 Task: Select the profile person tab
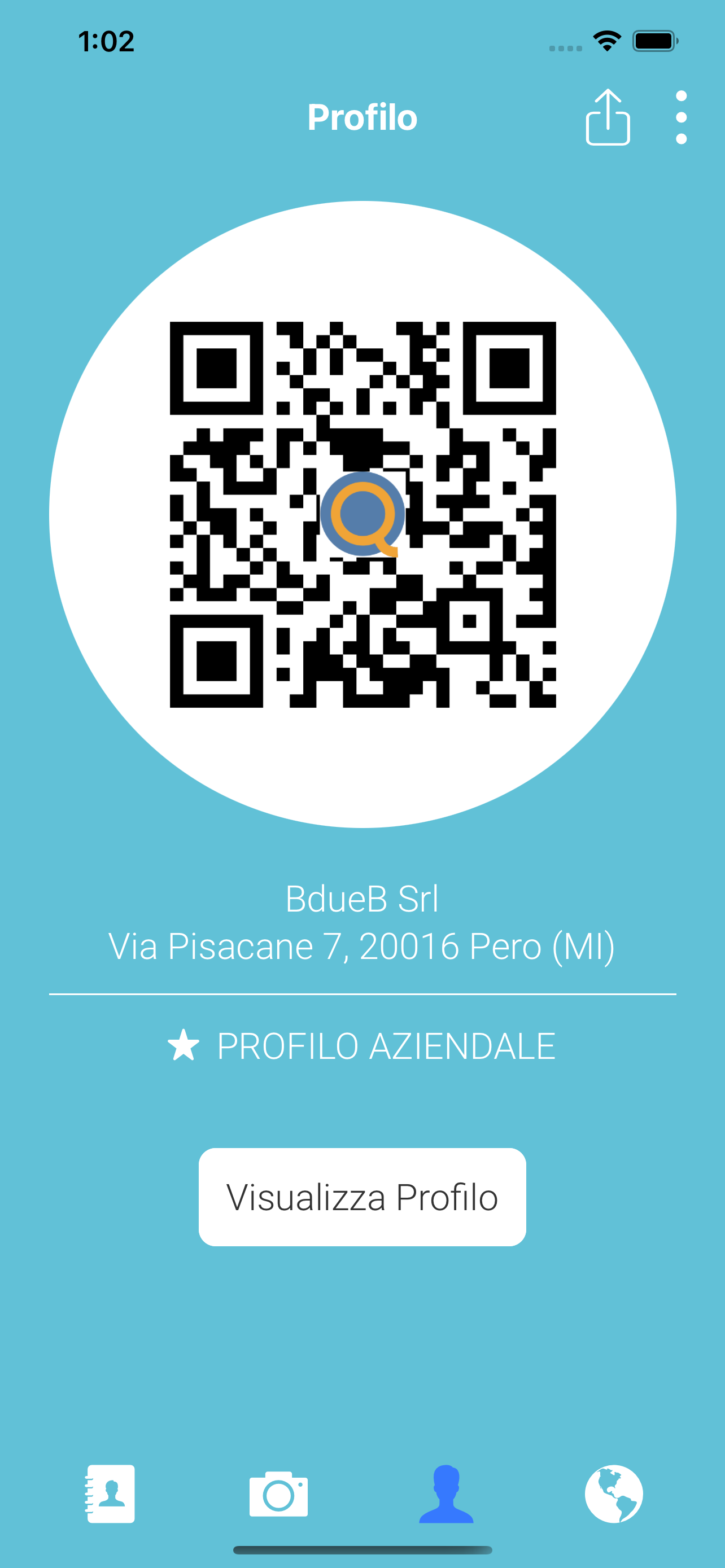(x=446, y=1493)
